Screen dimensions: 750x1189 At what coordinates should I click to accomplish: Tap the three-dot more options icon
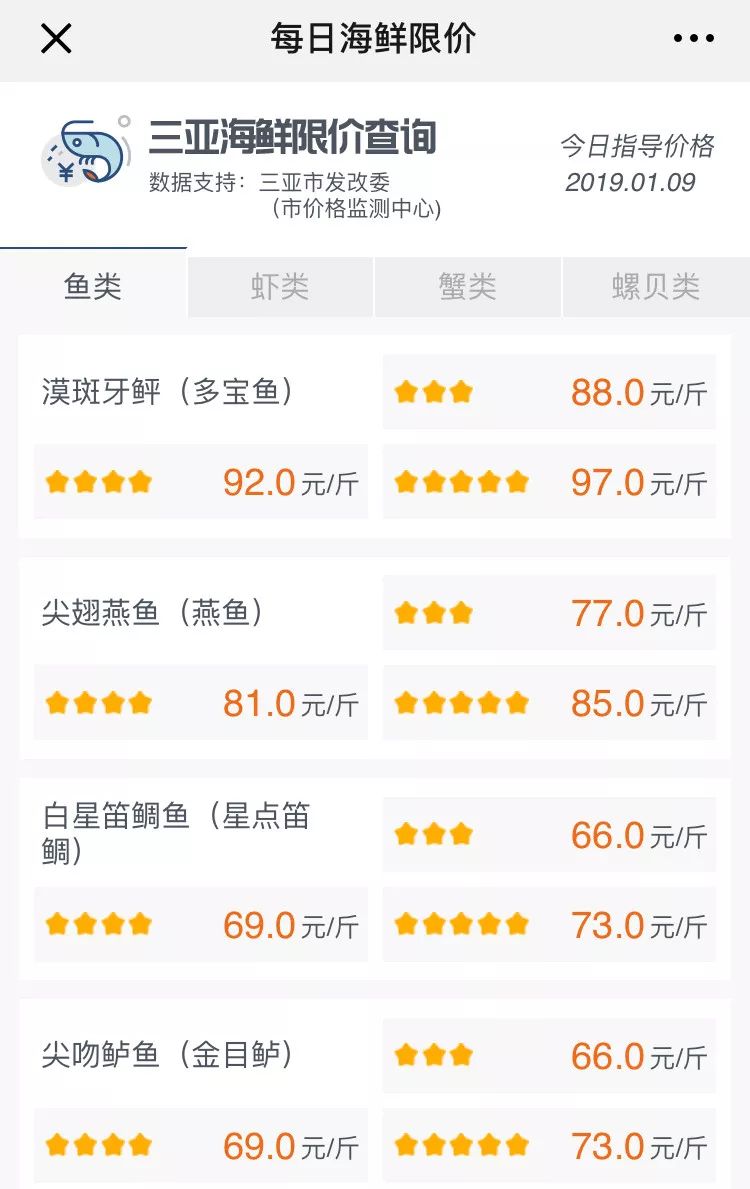(693, 38)
